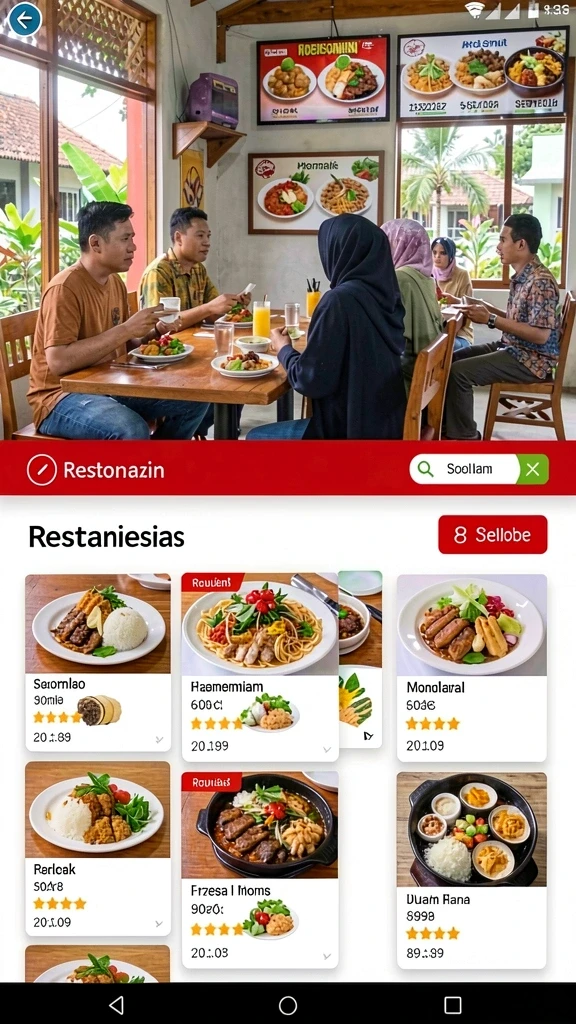Tap the compass icon beside Restonazin

[42, 470]
